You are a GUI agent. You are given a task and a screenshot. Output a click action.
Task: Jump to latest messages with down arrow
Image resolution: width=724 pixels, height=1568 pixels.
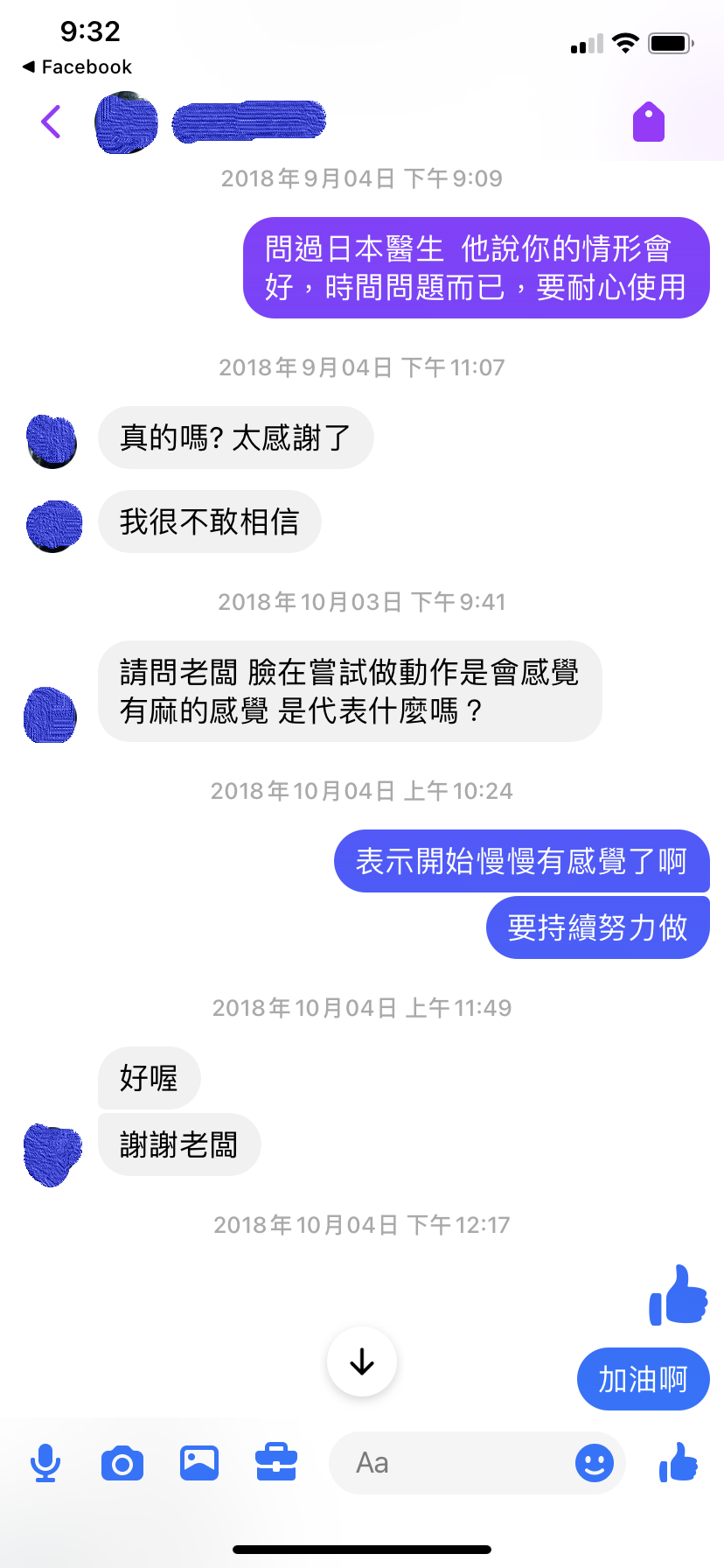point(362,1361)
